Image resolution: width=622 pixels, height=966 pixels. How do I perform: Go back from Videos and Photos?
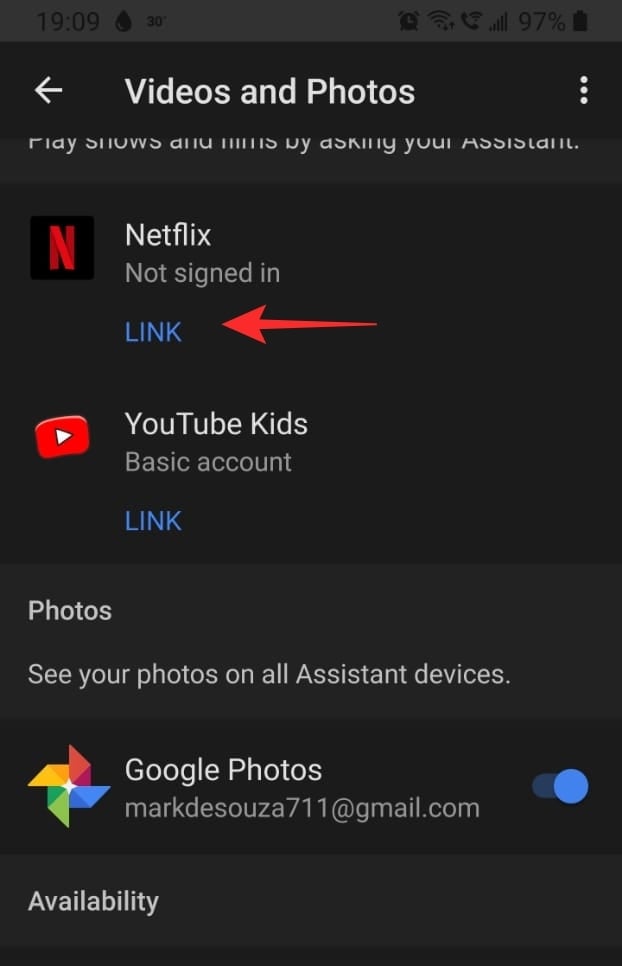point(48,91)
